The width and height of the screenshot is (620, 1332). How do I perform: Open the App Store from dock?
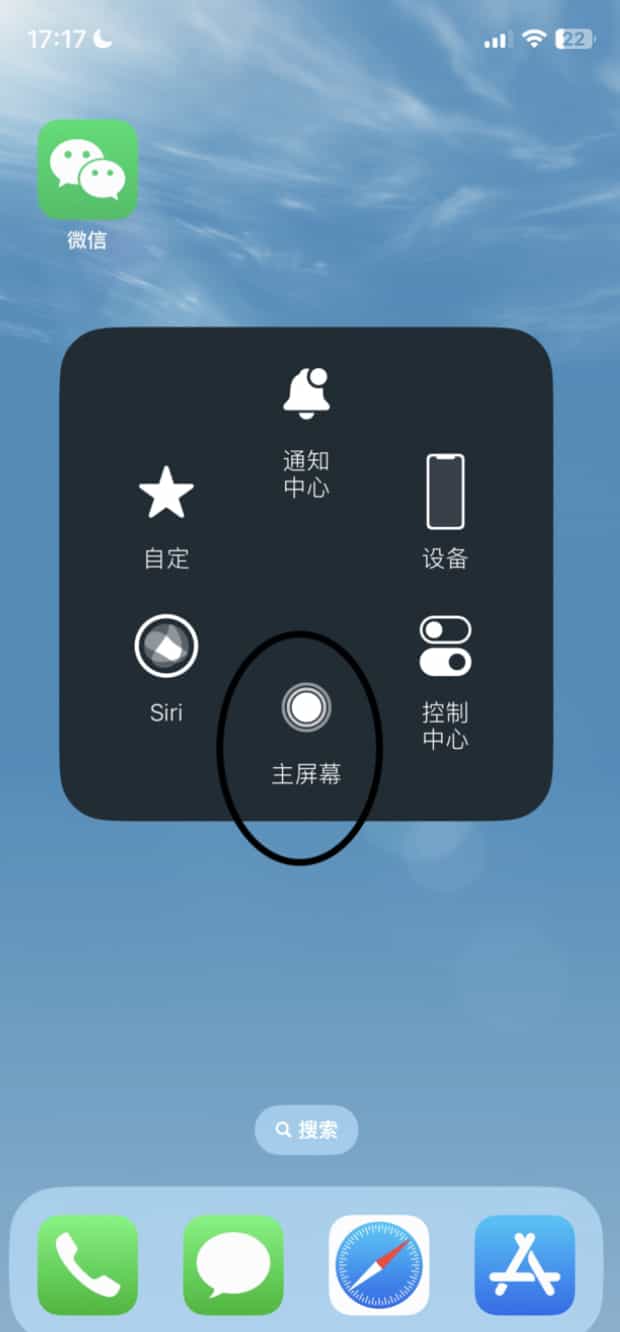(x=524, y=1264)
